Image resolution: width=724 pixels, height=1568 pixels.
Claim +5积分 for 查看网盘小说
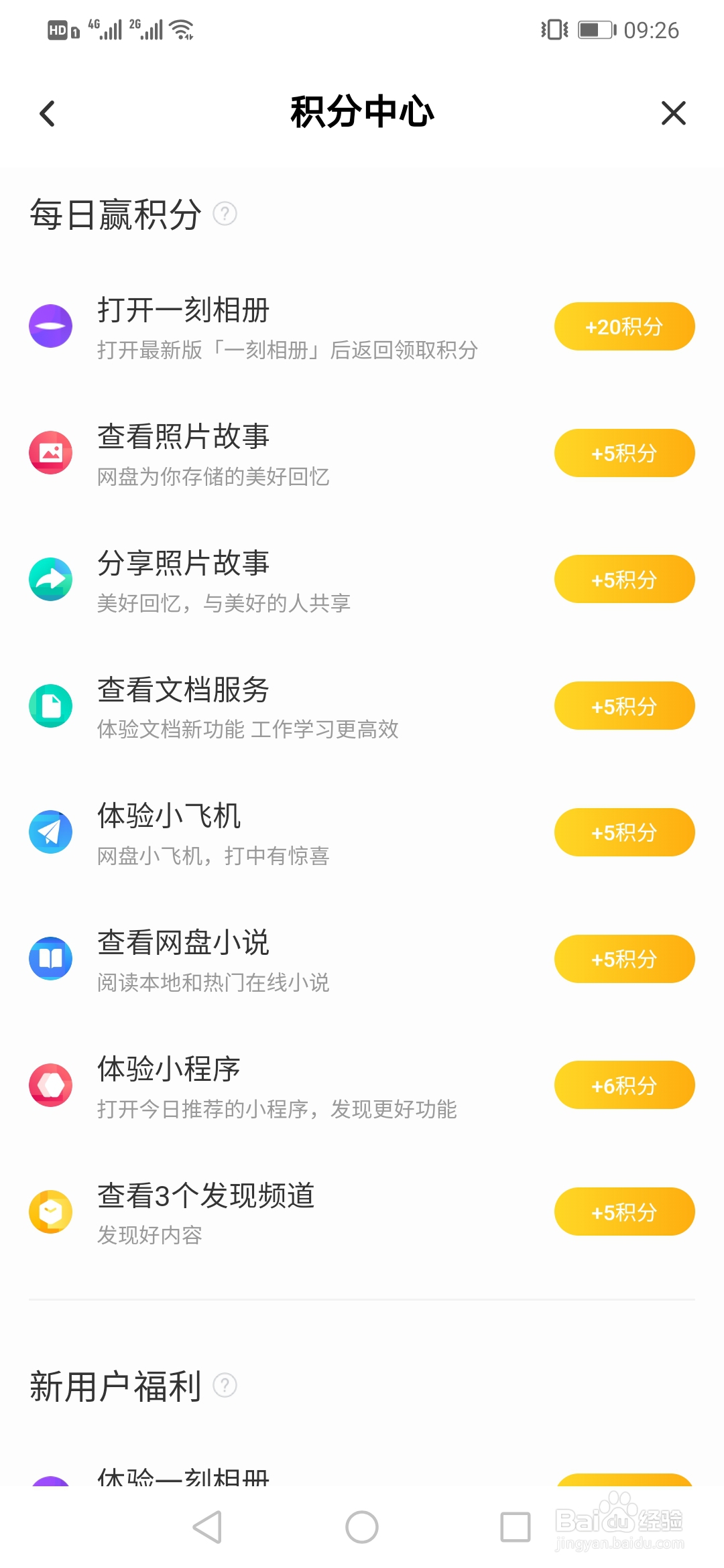pyautogui.click(x=624, y=959)
